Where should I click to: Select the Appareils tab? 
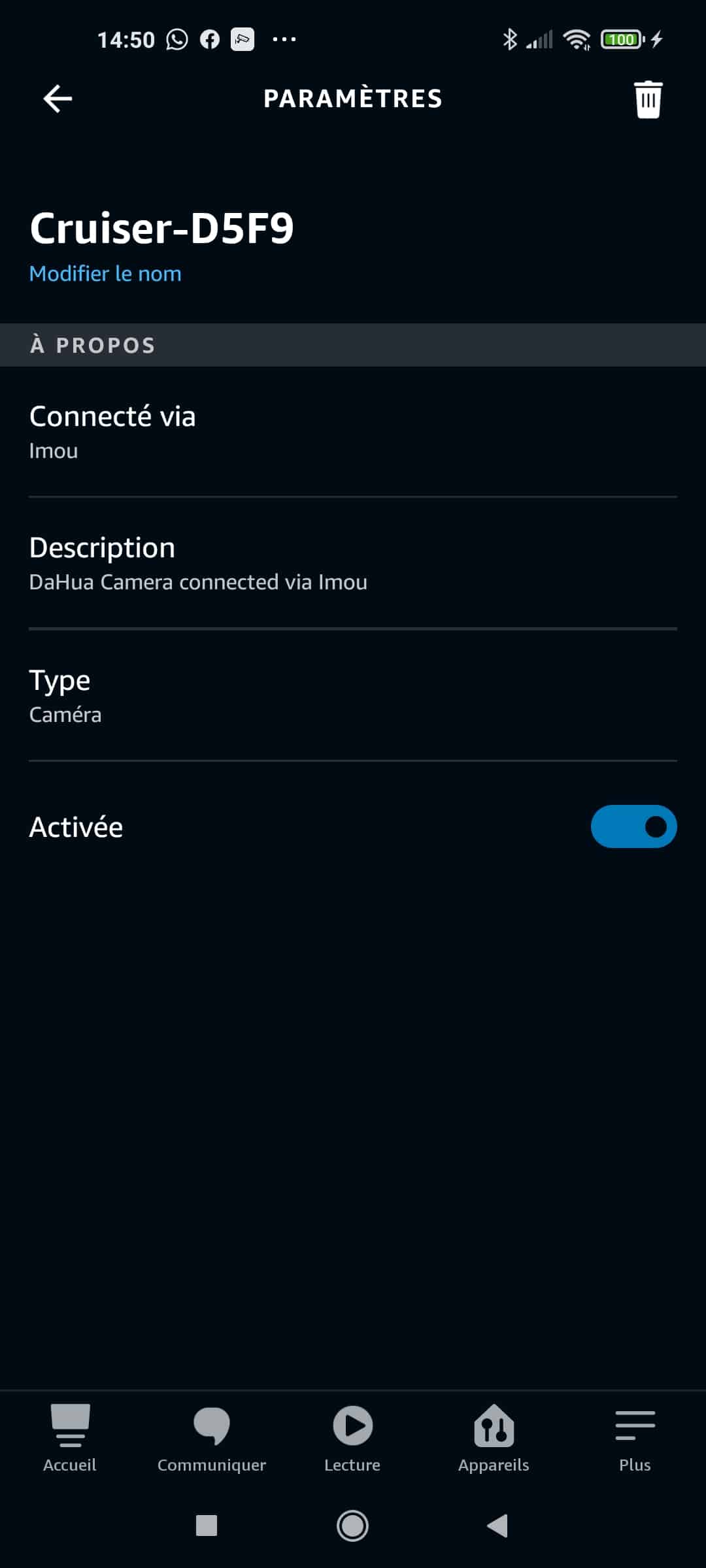coord(494,1438)
